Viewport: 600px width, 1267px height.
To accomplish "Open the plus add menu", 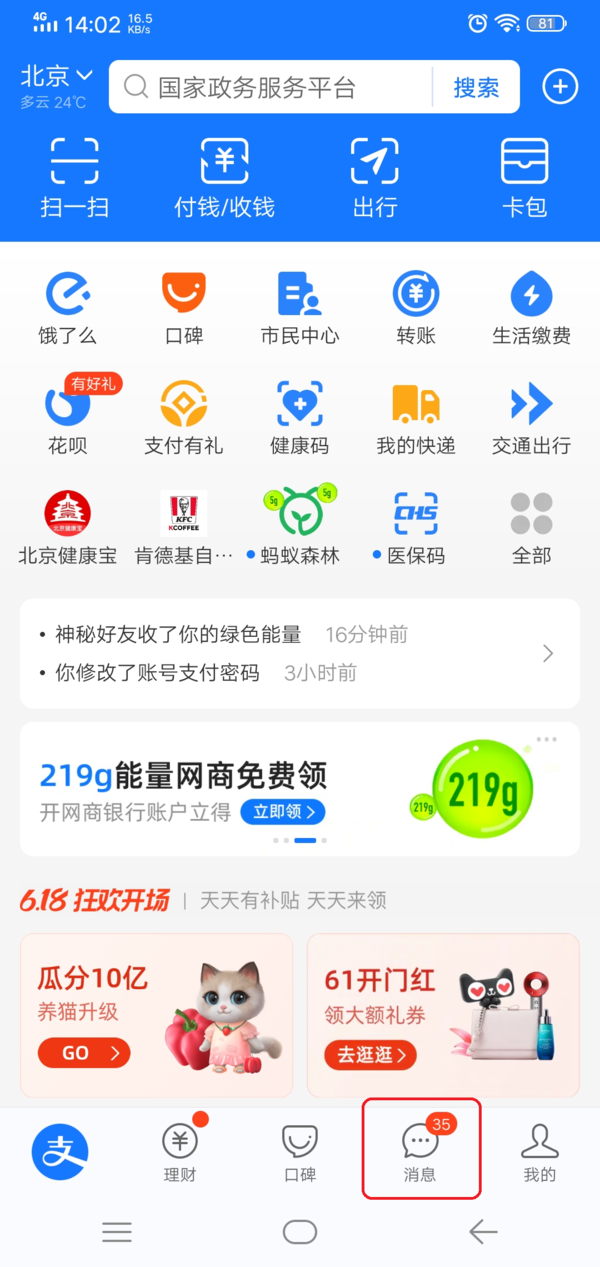I will pos(560,87).
